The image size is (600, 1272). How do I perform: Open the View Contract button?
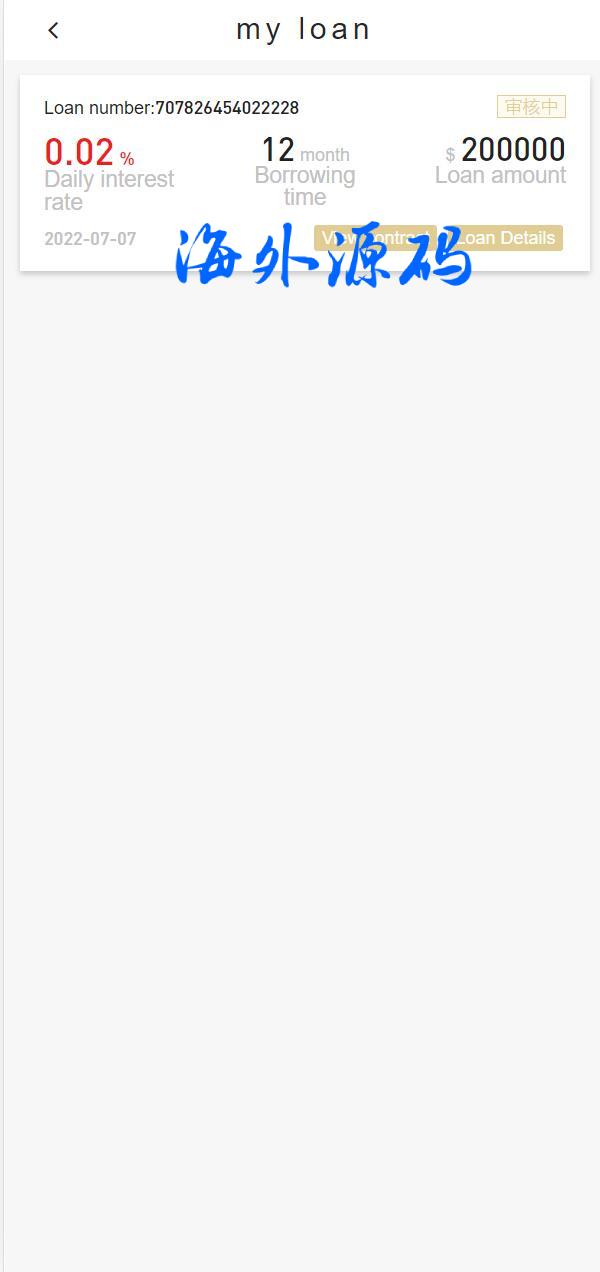(375, 238)
